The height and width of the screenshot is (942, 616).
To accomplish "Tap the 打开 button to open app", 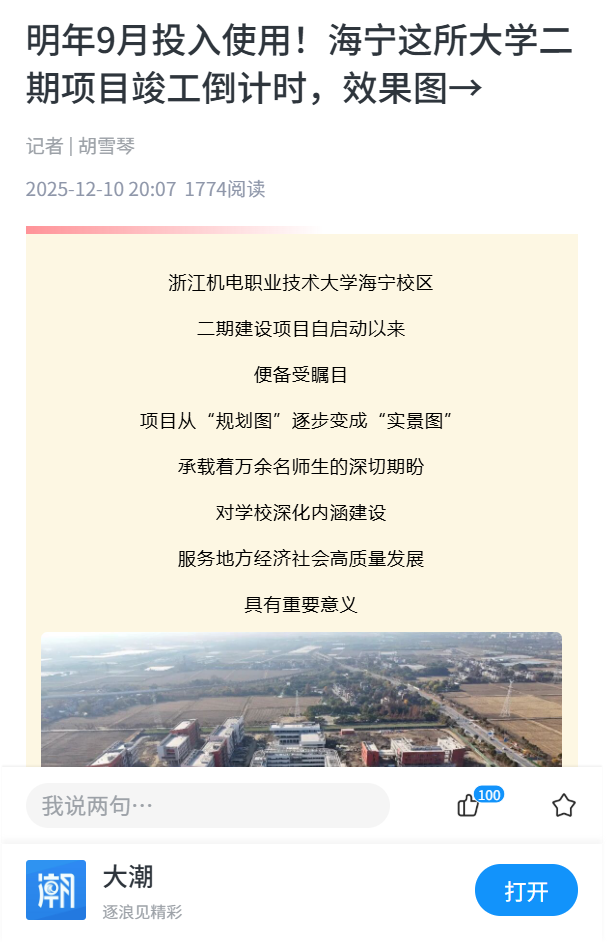I will (526, 891).
